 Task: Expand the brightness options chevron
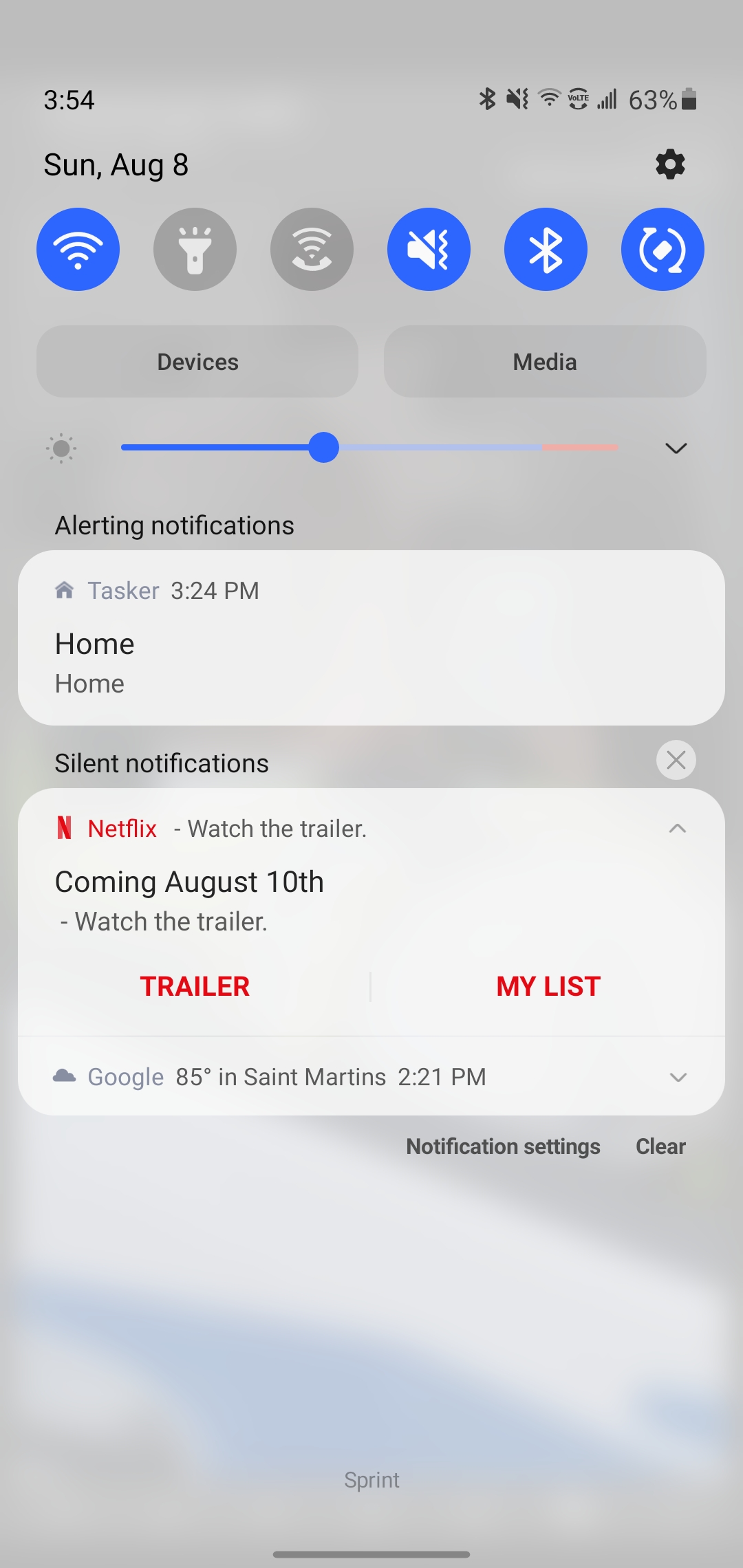tap(676, 448)
